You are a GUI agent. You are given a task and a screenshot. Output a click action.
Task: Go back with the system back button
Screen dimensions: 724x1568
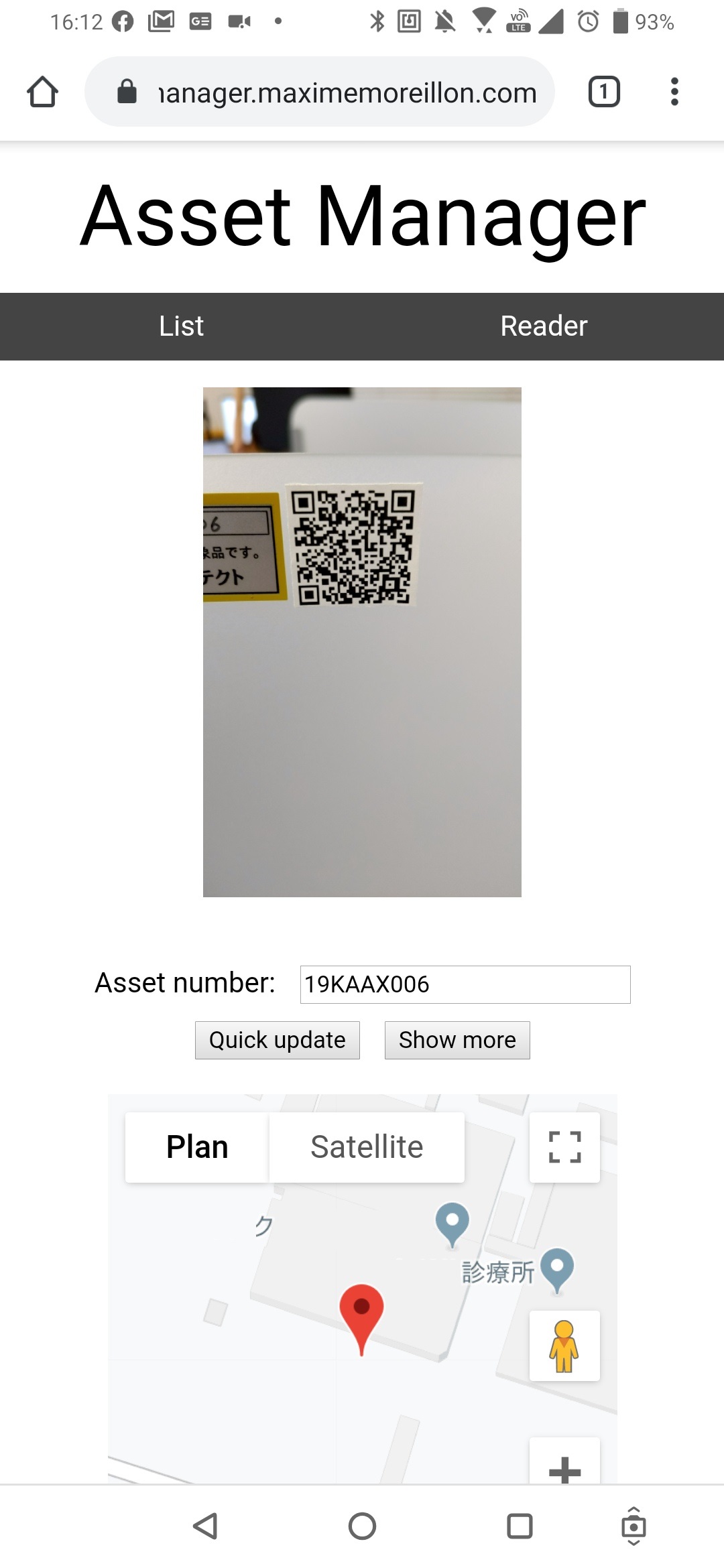[205, 1526]
